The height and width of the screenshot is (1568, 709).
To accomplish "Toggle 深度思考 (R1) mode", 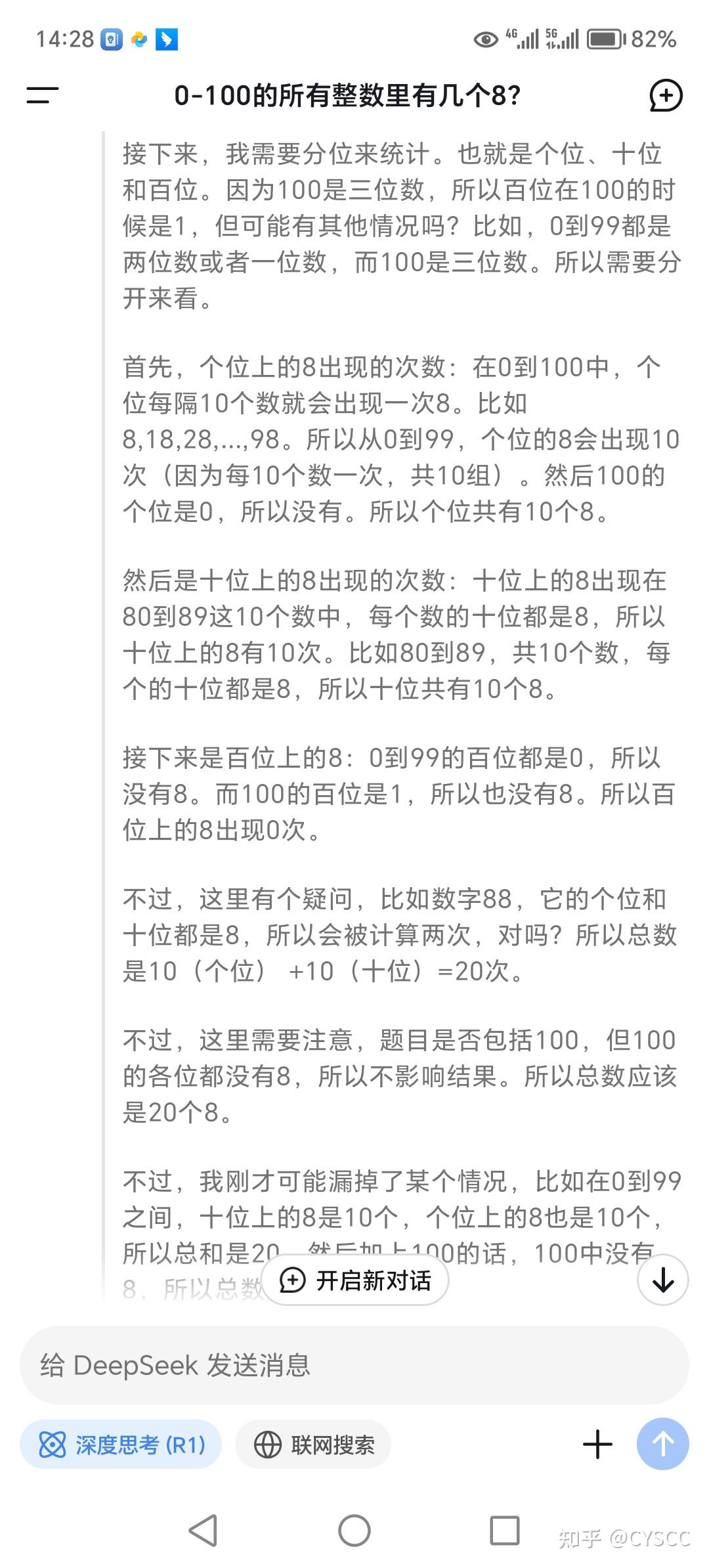I will click(121, 1445).
